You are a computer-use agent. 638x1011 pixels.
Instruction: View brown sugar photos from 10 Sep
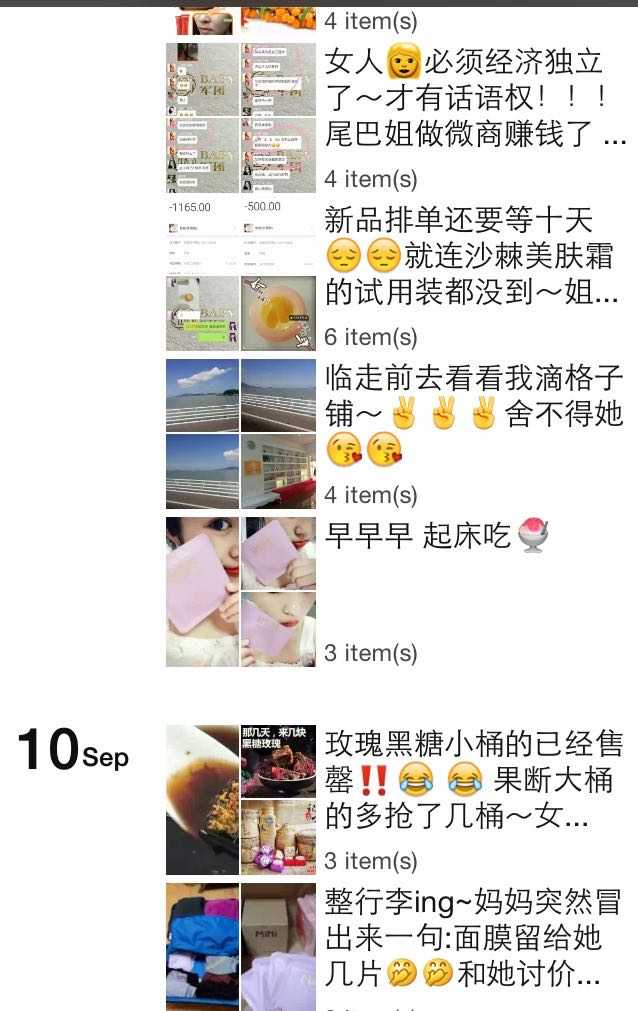click(x=240, y=799)
